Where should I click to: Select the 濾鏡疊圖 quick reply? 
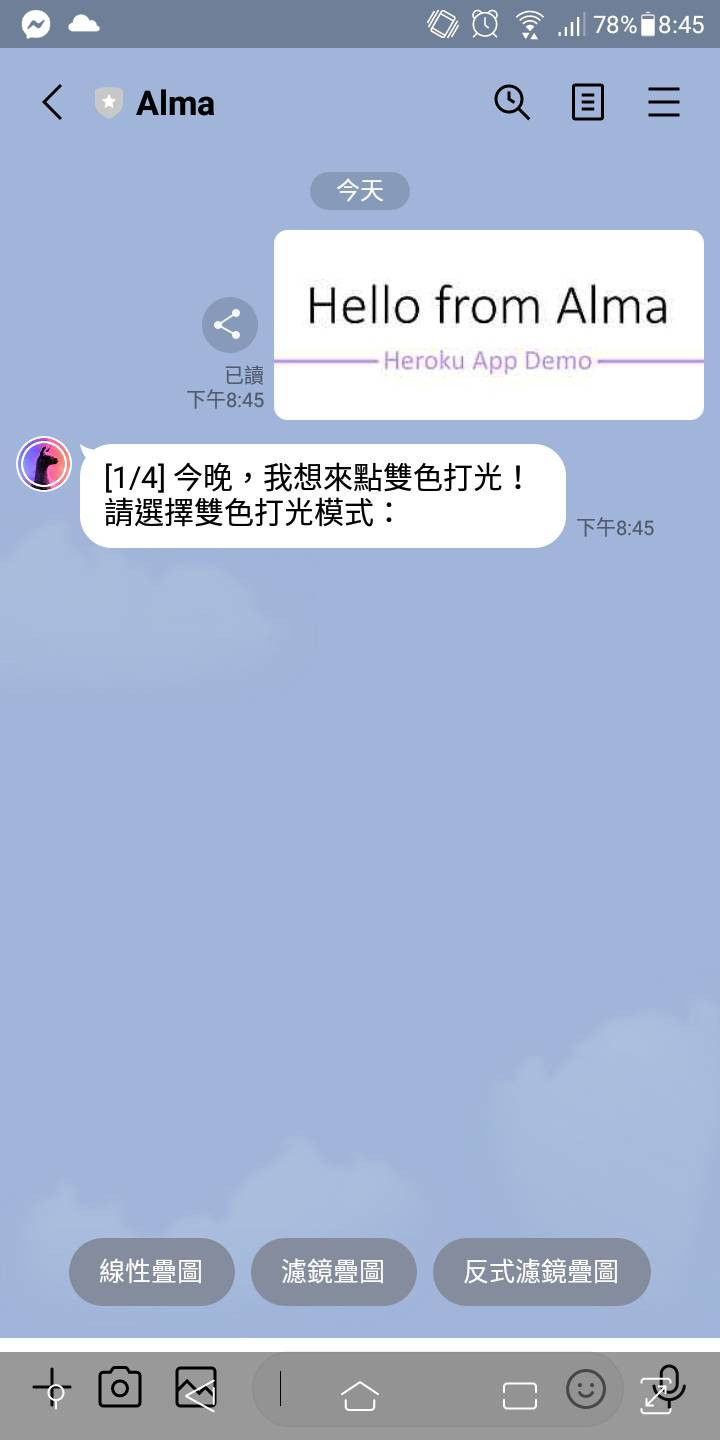tap(333, 1272)
